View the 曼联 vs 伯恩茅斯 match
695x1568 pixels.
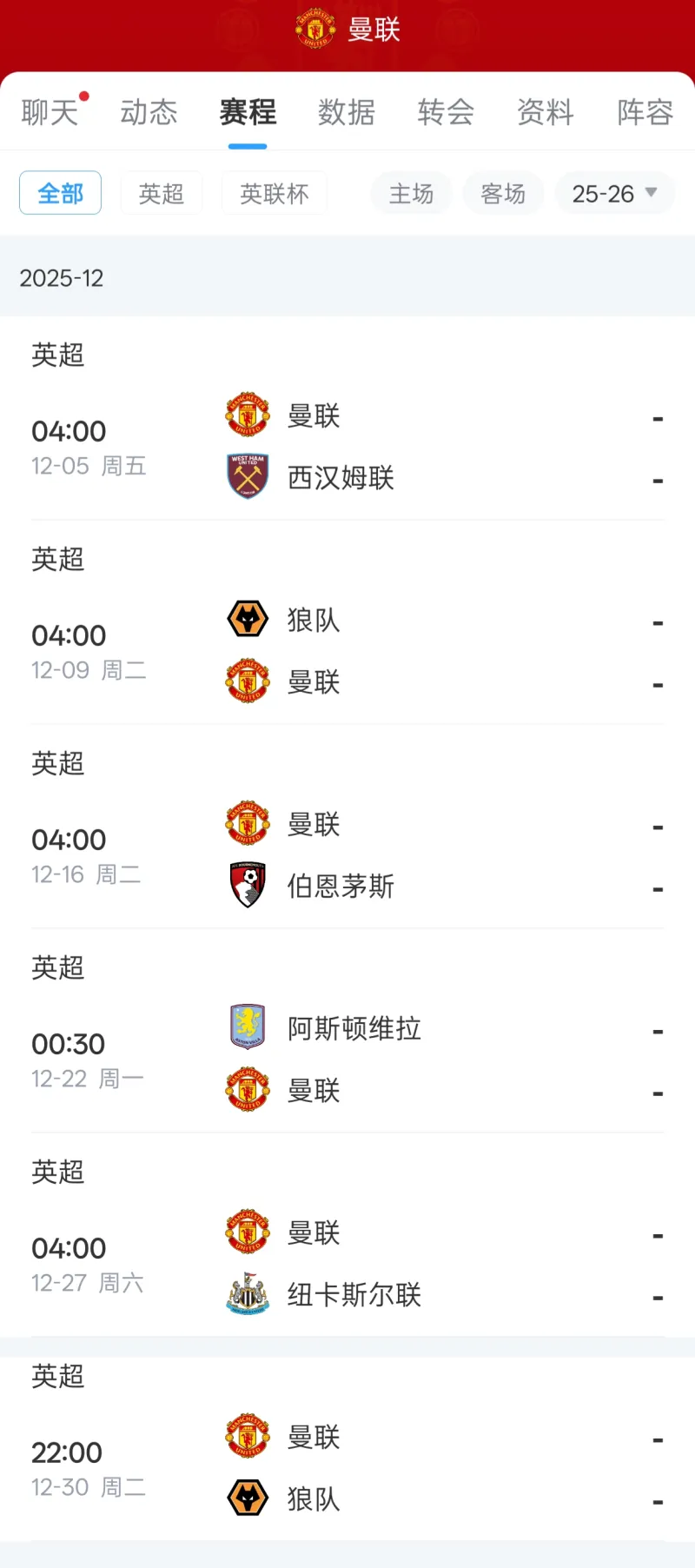coord(347,855)
